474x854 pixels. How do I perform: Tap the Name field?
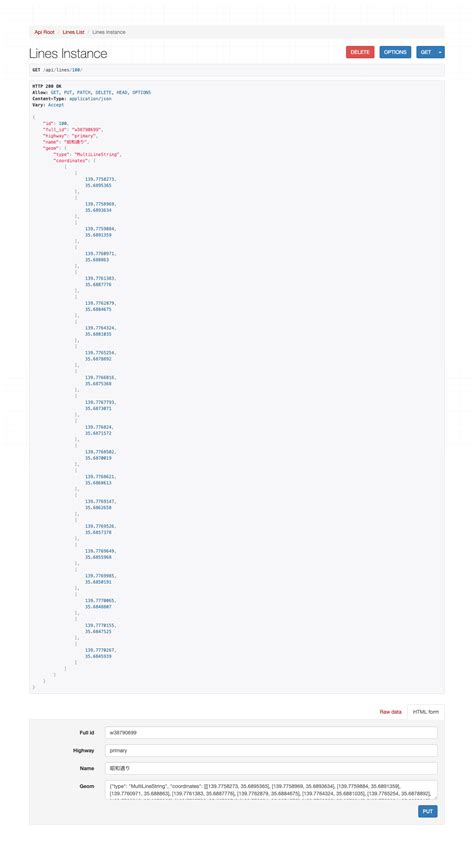pyautogui.click(x=271, y=768)
